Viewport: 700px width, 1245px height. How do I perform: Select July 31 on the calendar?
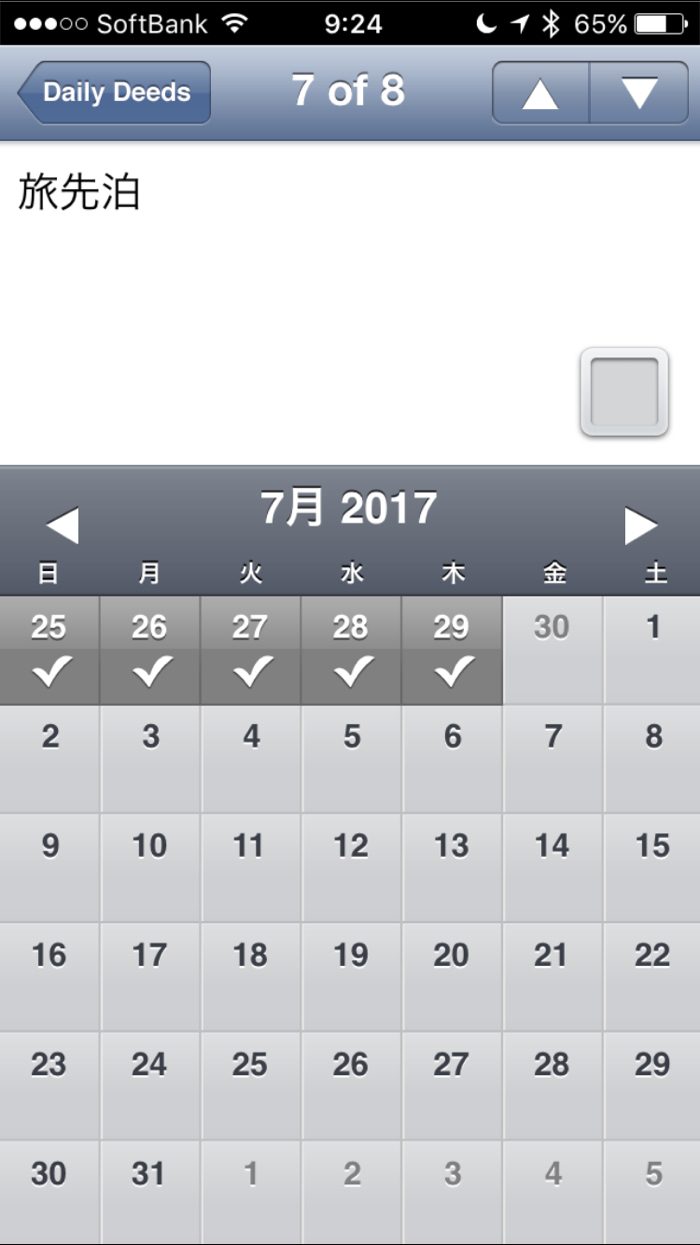click(x=150, y=1193)
